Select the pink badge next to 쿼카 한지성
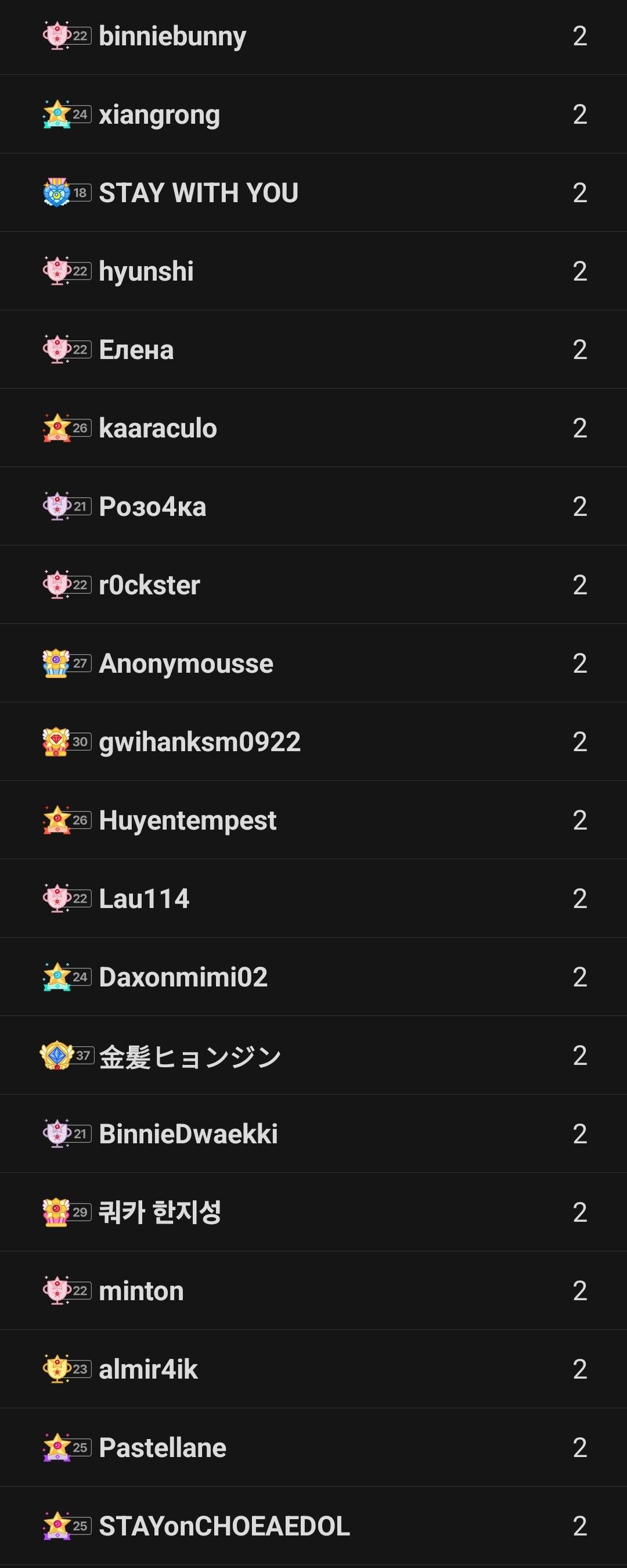This screenshot has width=627, height=1568. pos(63,1212)
